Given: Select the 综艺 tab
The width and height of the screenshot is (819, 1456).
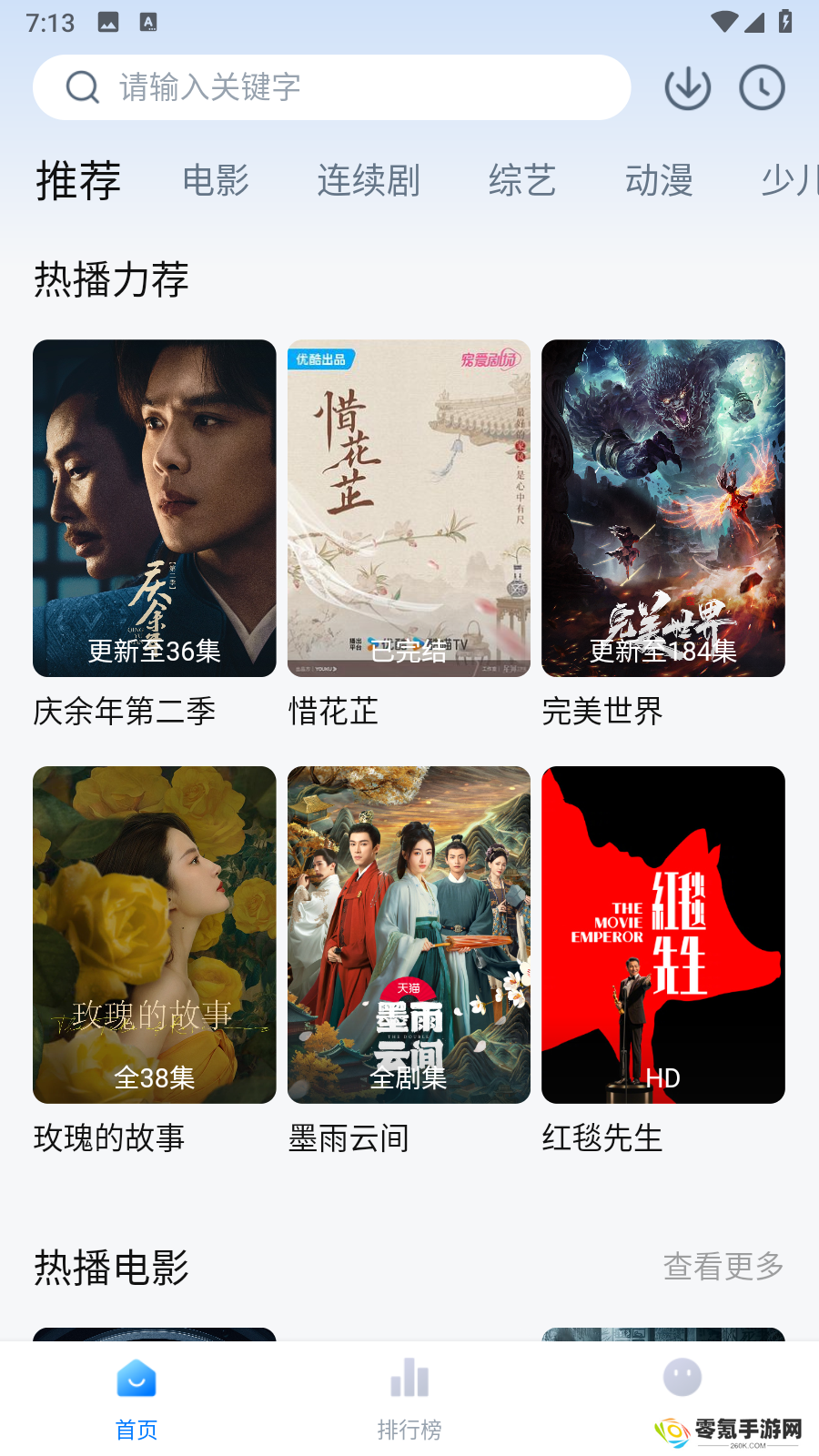Looking at the screenshot, I should pyautogui.click(x=522, y=180).
